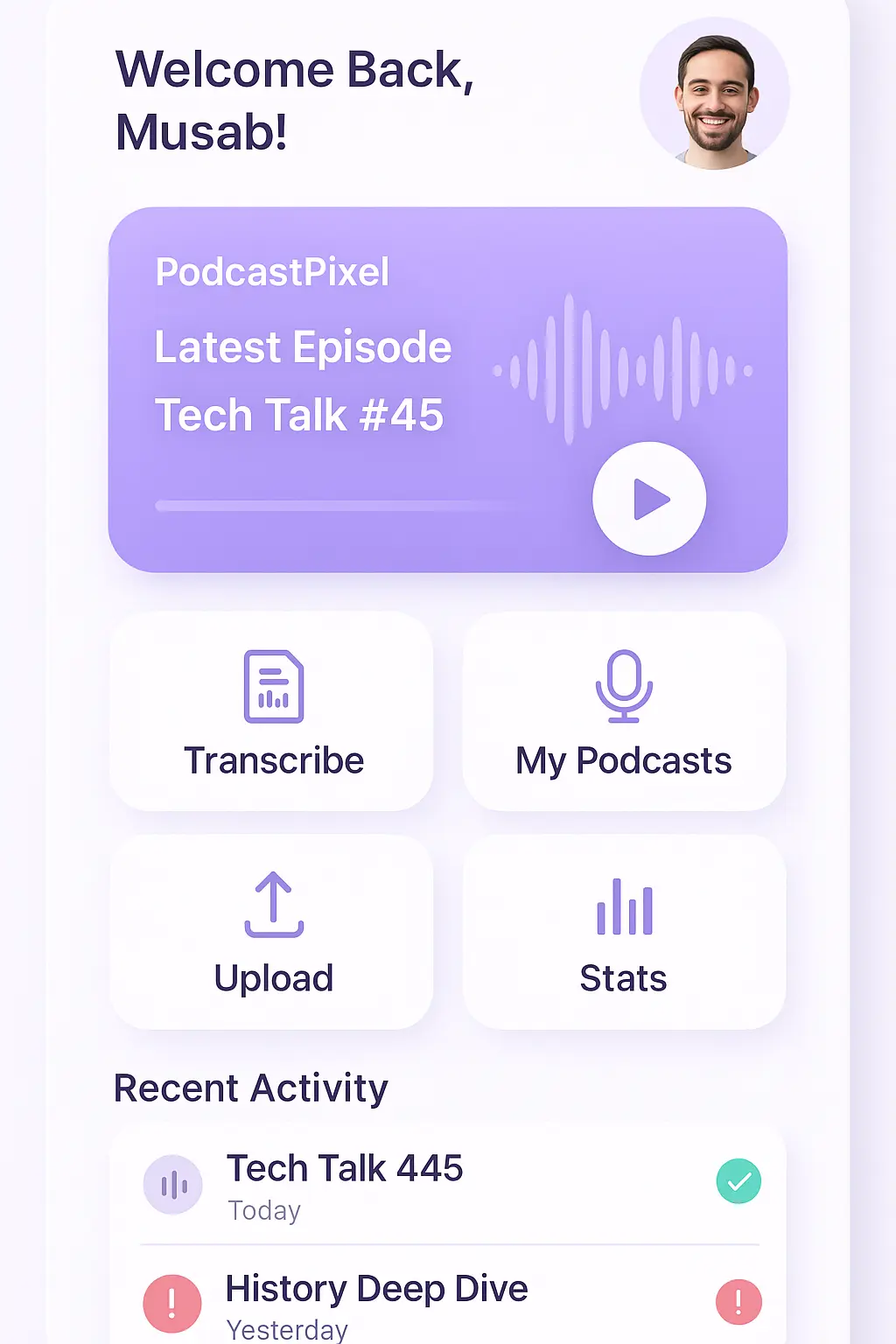896x1344 pixels.
Task: View the Stats tile
Action: point(624,932)
